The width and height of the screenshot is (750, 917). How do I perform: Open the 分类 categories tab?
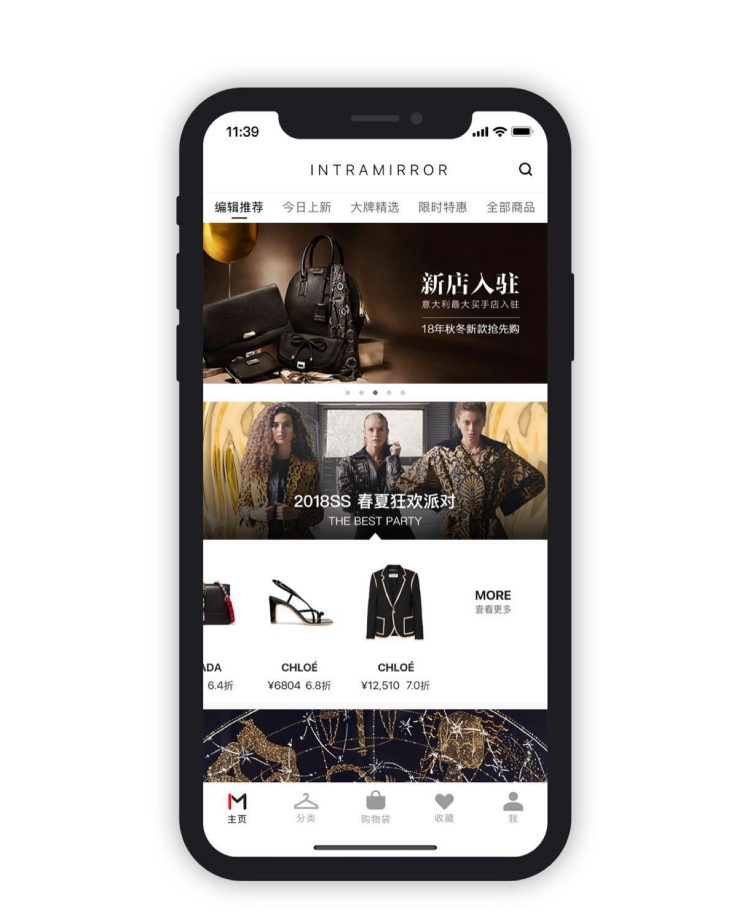[x=306, y=808]
